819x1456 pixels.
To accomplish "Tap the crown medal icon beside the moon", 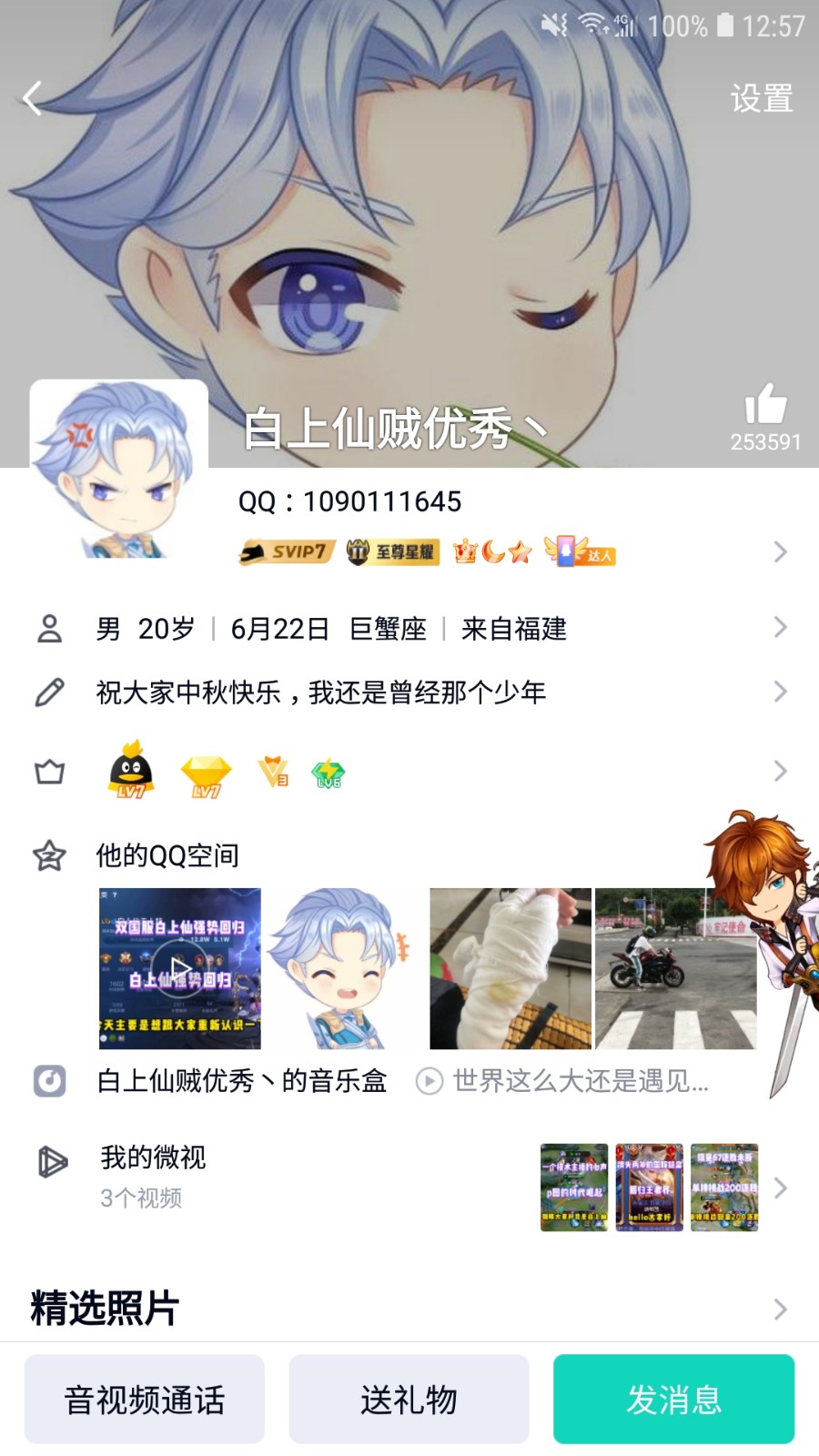I will click(x=467, y=551).
